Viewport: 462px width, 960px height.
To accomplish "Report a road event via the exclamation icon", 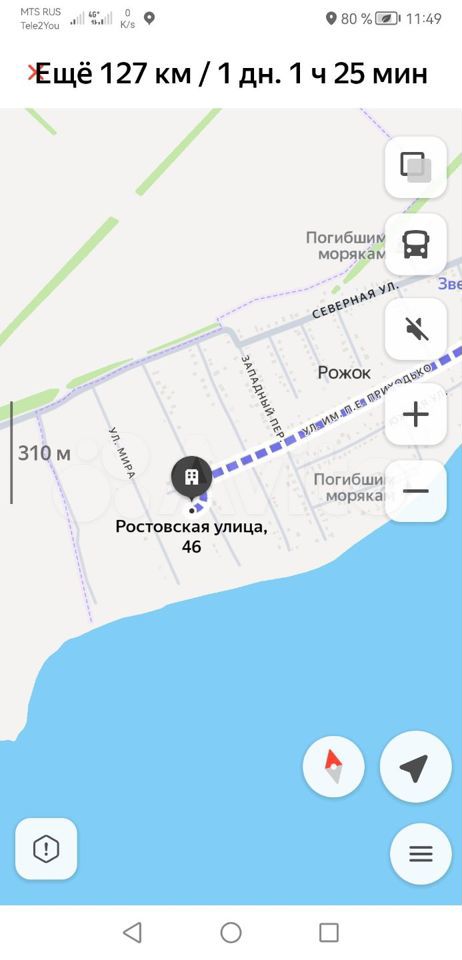I will pos(46,849).
